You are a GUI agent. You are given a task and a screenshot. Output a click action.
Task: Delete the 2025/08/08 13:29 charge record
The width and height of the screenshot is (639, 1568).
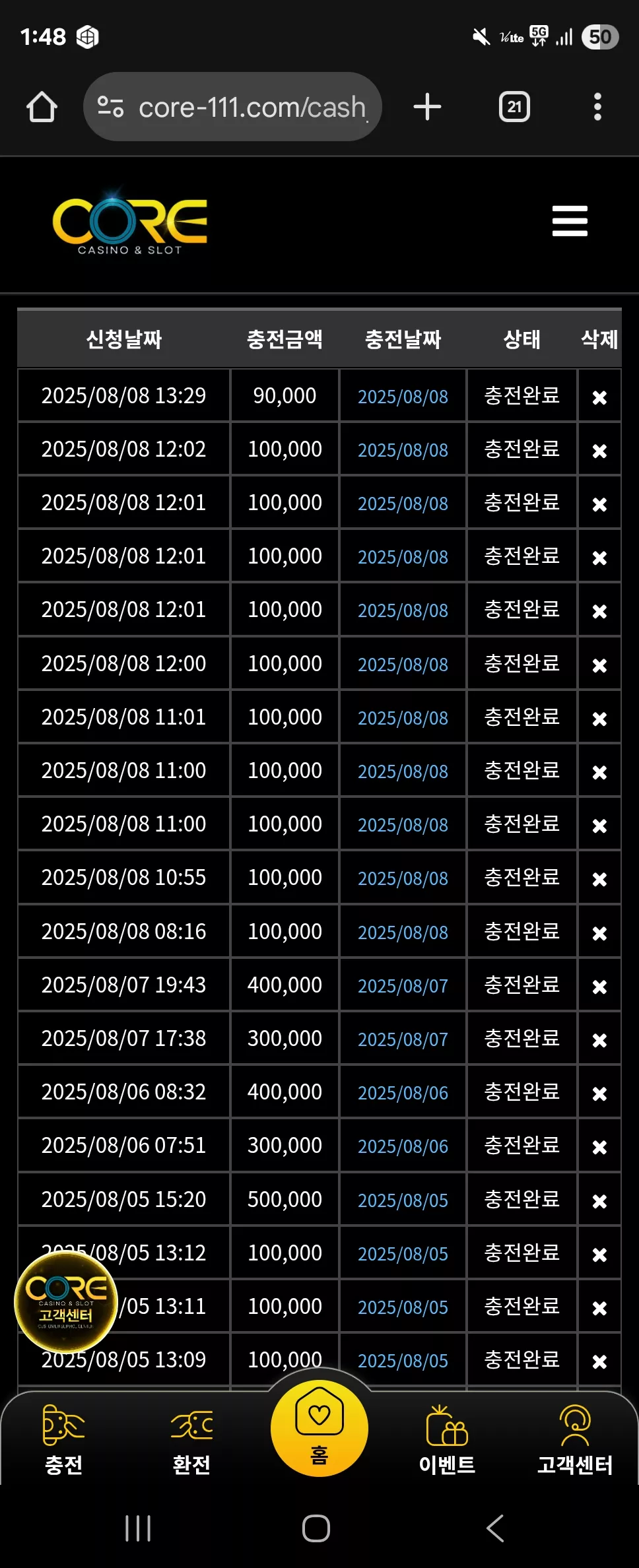[599, 397]
